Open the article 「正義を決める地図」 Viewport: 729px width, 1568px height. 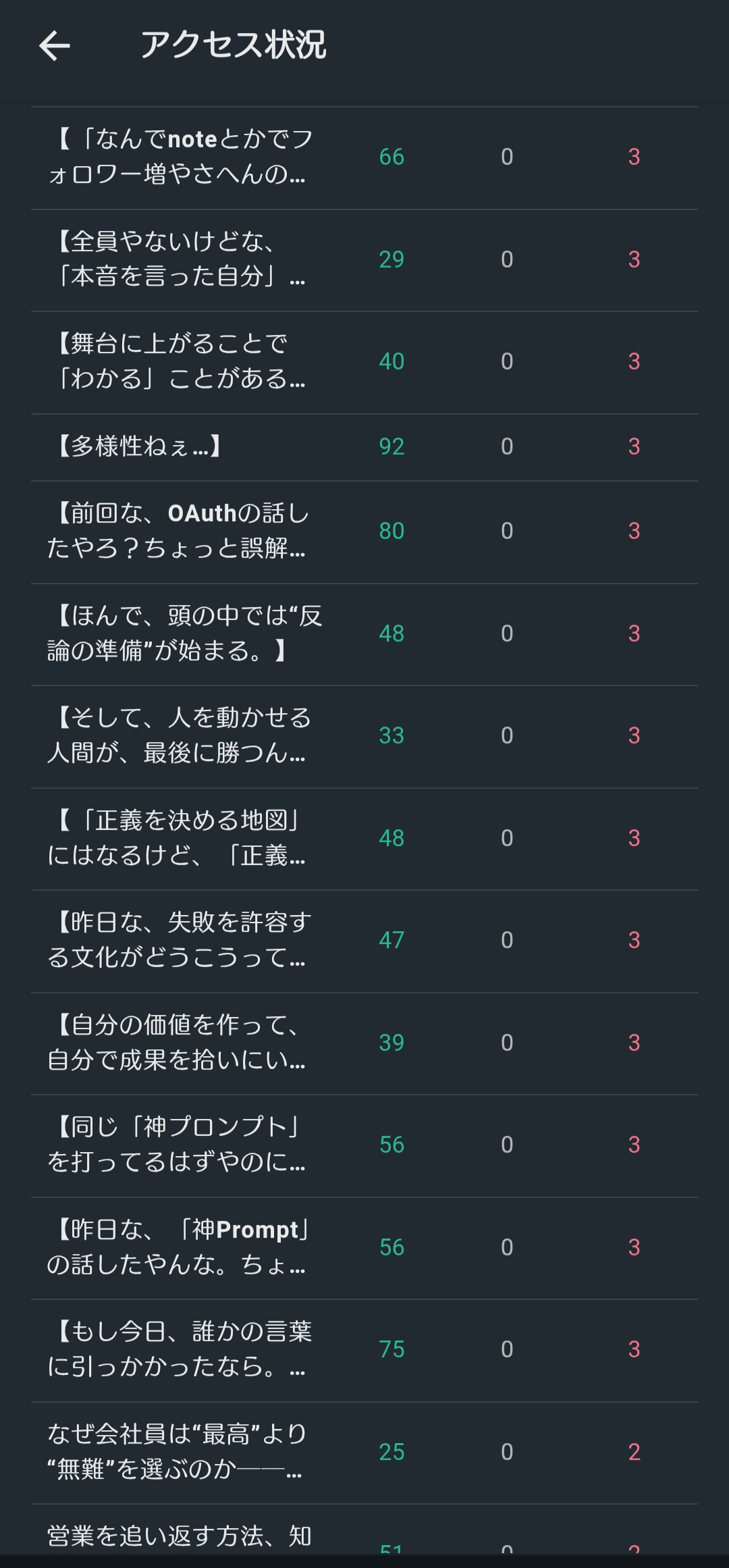(x=179, y=838)
